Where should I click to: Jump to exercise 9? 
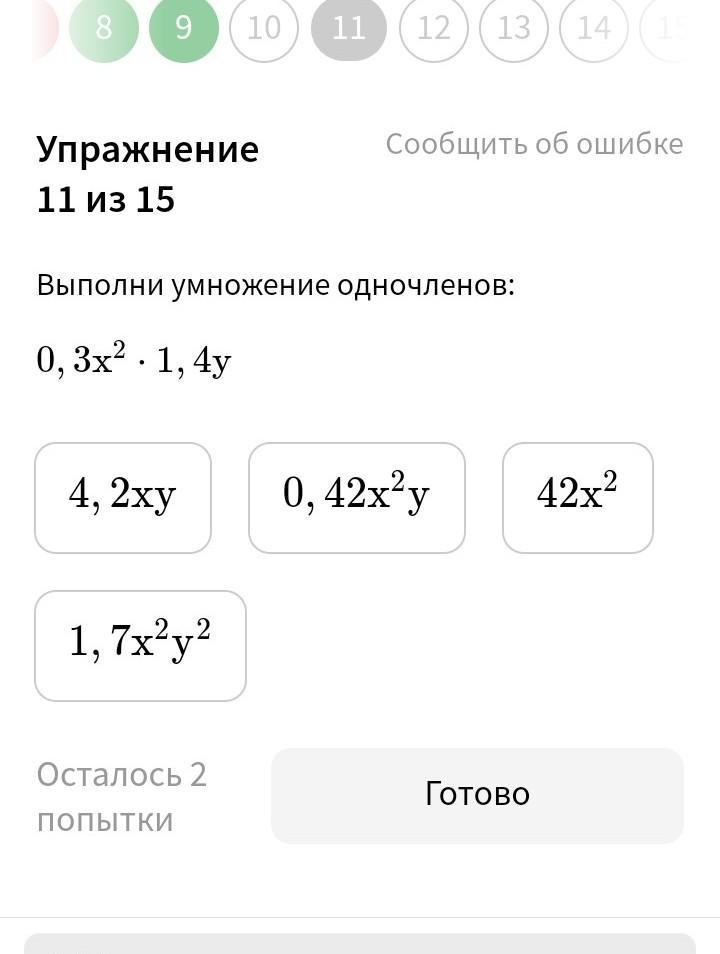[x=183, y=28]
